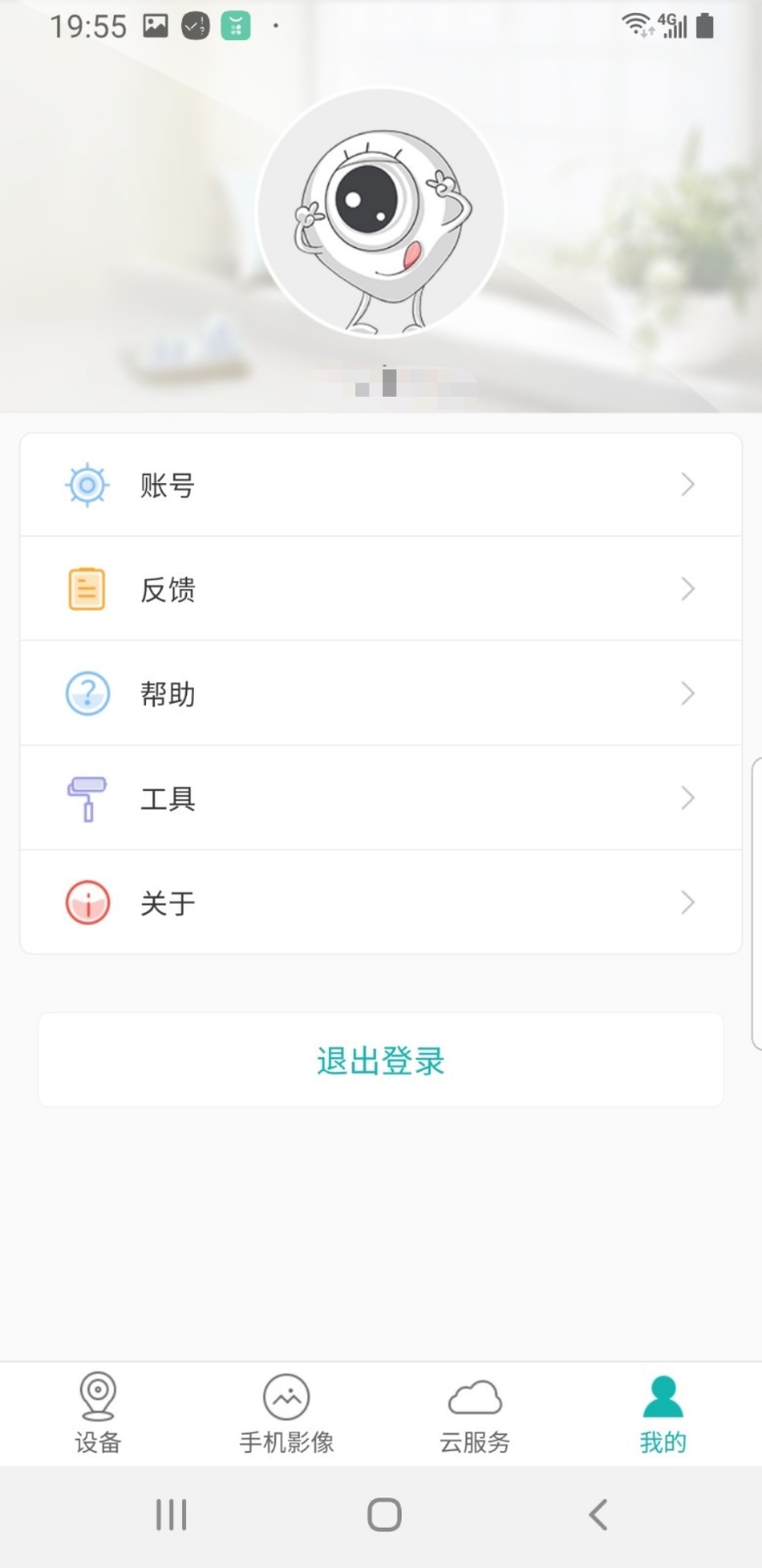This screenshot has width=762, height=1568.
Task: Click the 我的 person icon in navigation bar
Action: tap(663, 1396)
